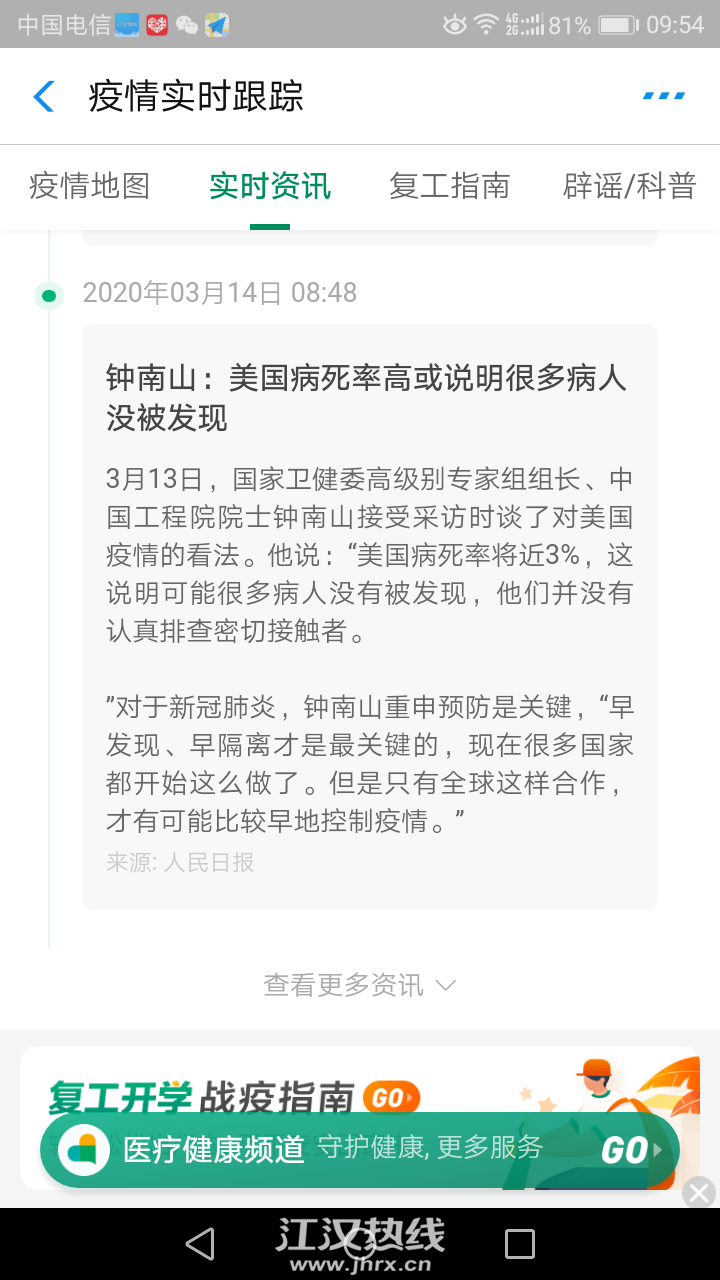Open the three-dot overflow menu
Viewport: 720px width, 1280px height.
[x=663, y=97]
